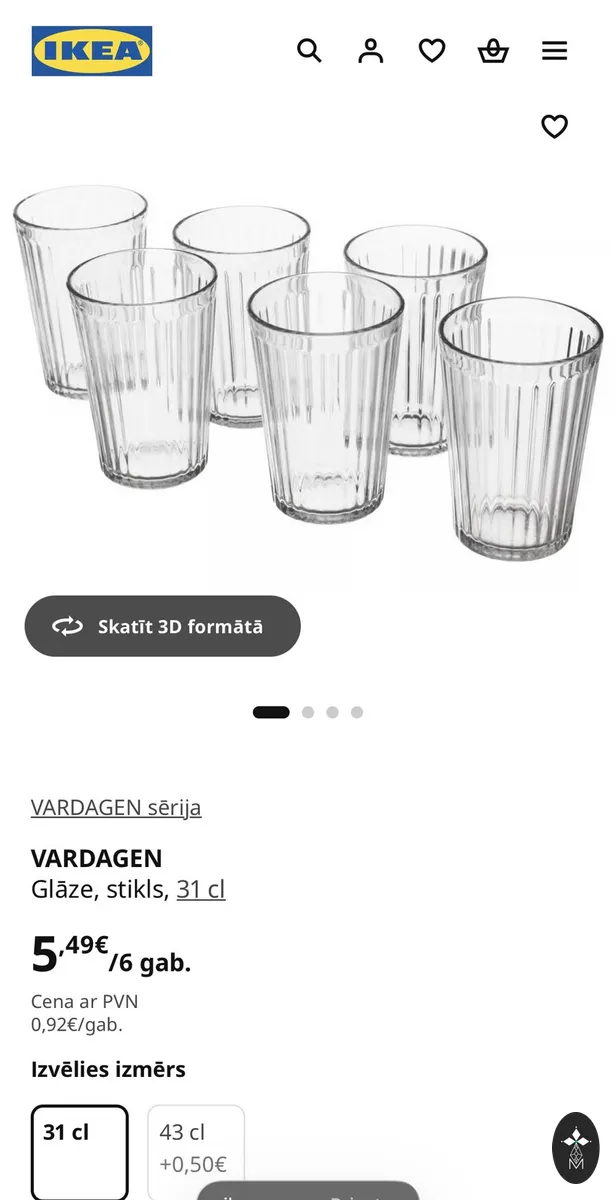Screen dimensions: 616x1200
Task: Go to the IKEA home logo
Action: pyautogui.click(x=92, y=51)
